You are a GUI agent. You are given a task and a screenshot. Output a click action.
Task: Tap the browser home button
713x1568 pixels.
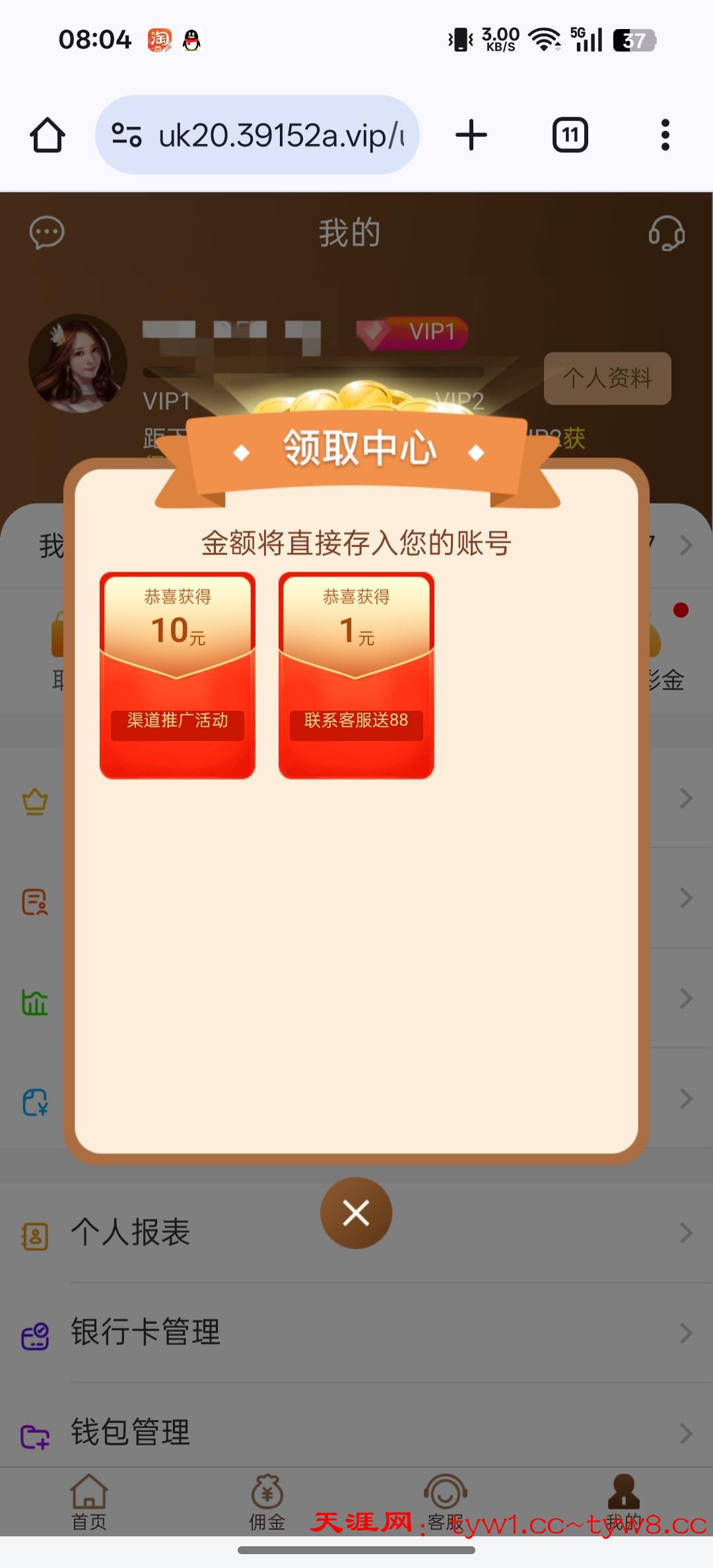(x=48, y=135)
